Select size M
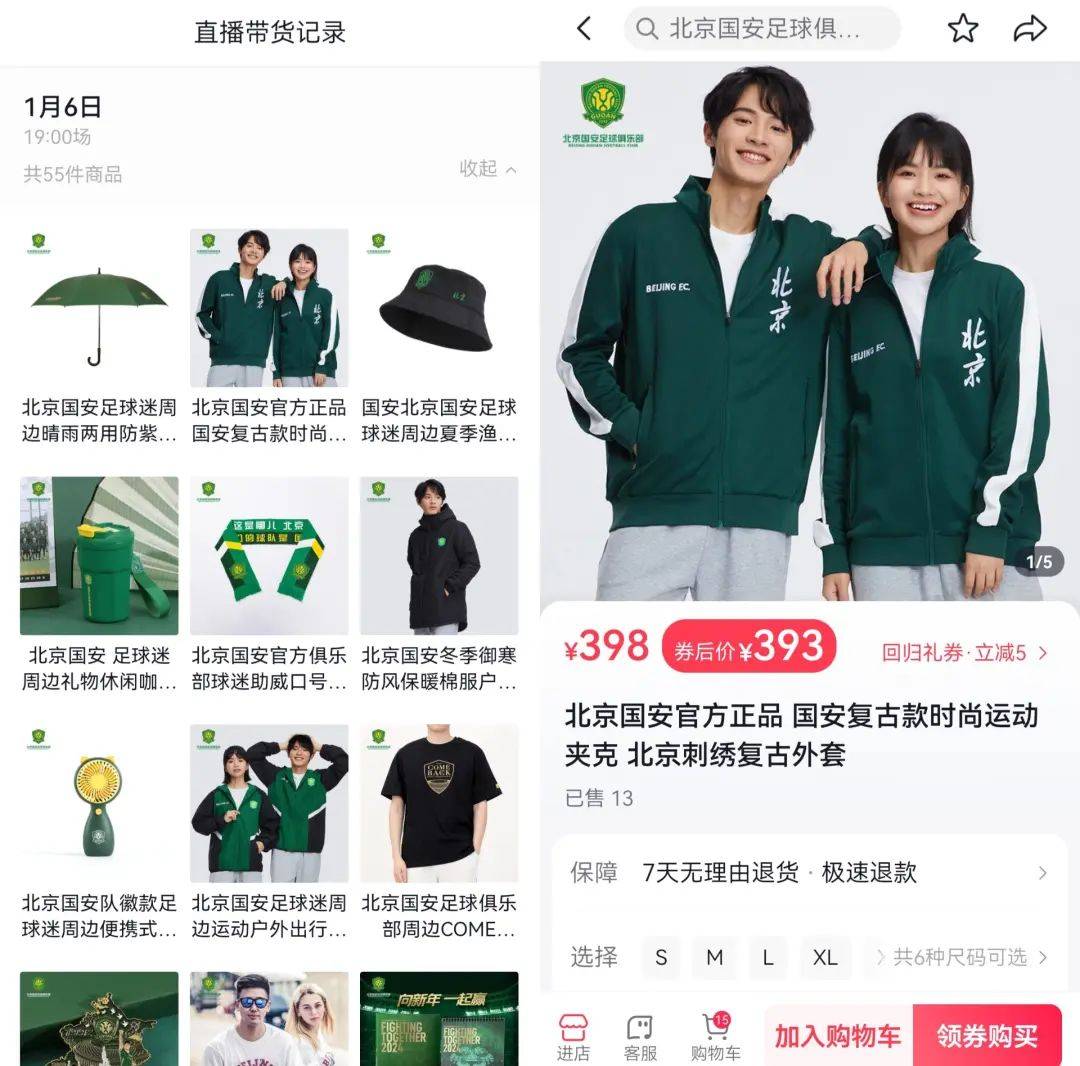The image size is (1080, 1066). (714, 957)
